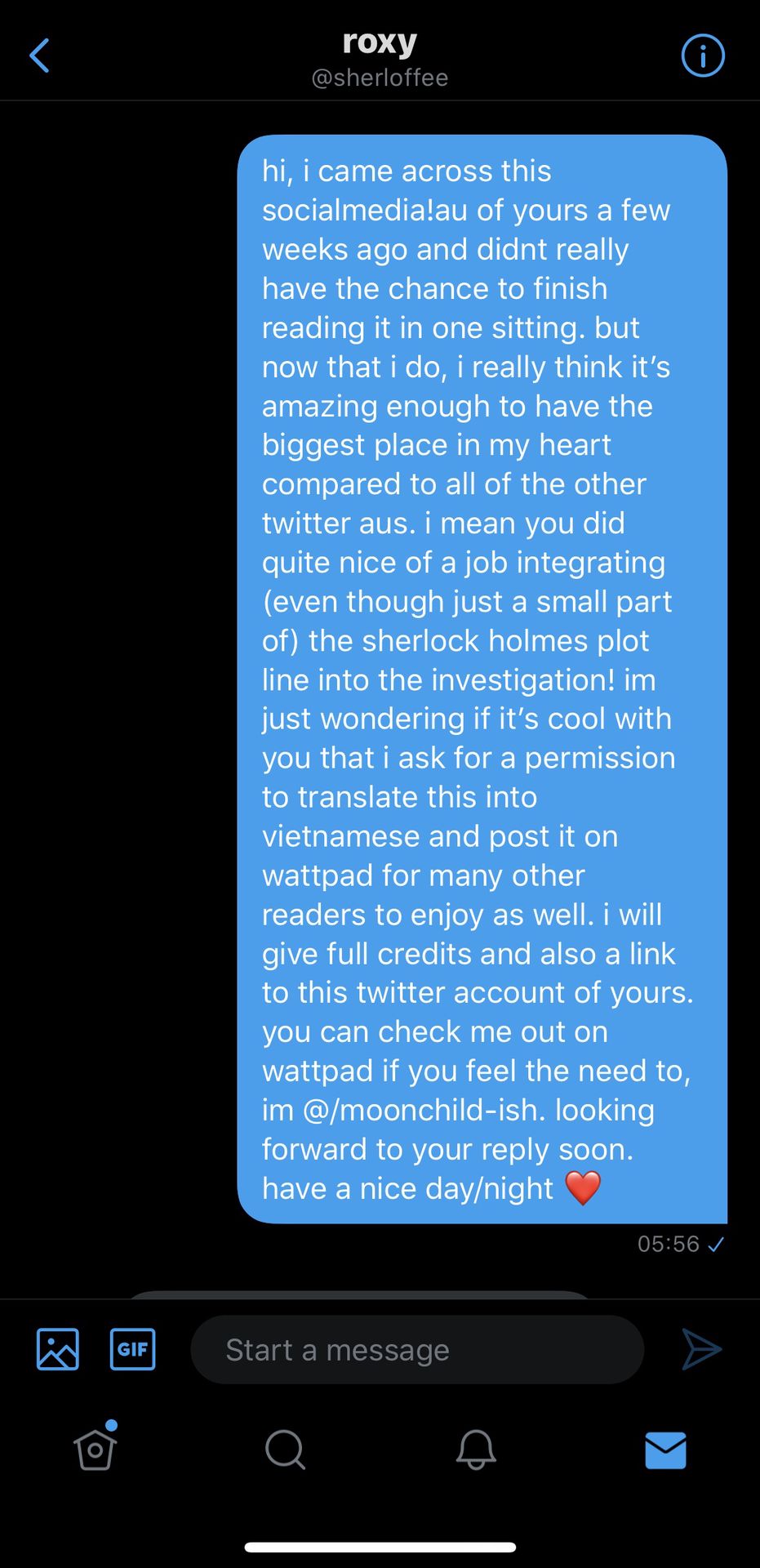Open roxy's profile from the header
The width and height of the screenshot is (760, 1568).
coord(380,57)
